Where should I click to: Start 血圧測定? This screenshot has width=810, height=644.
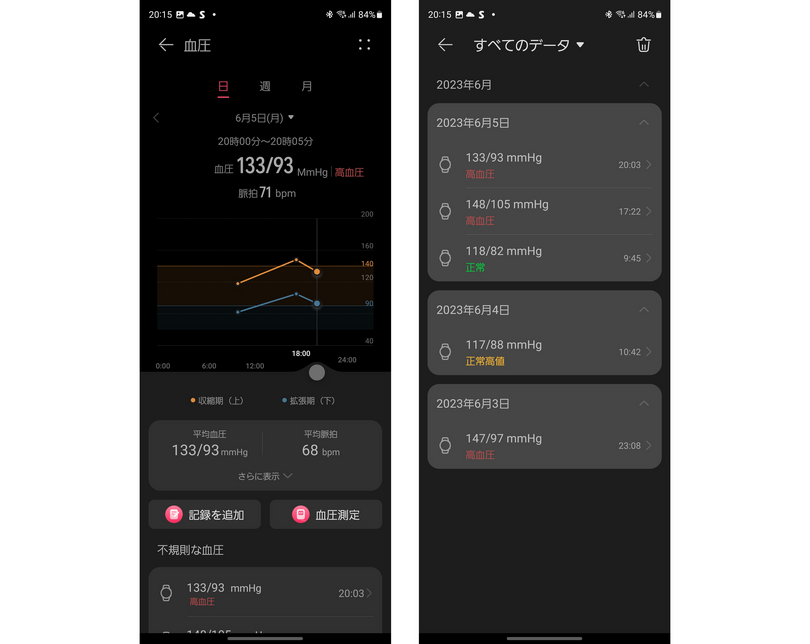tap(326, 514)
